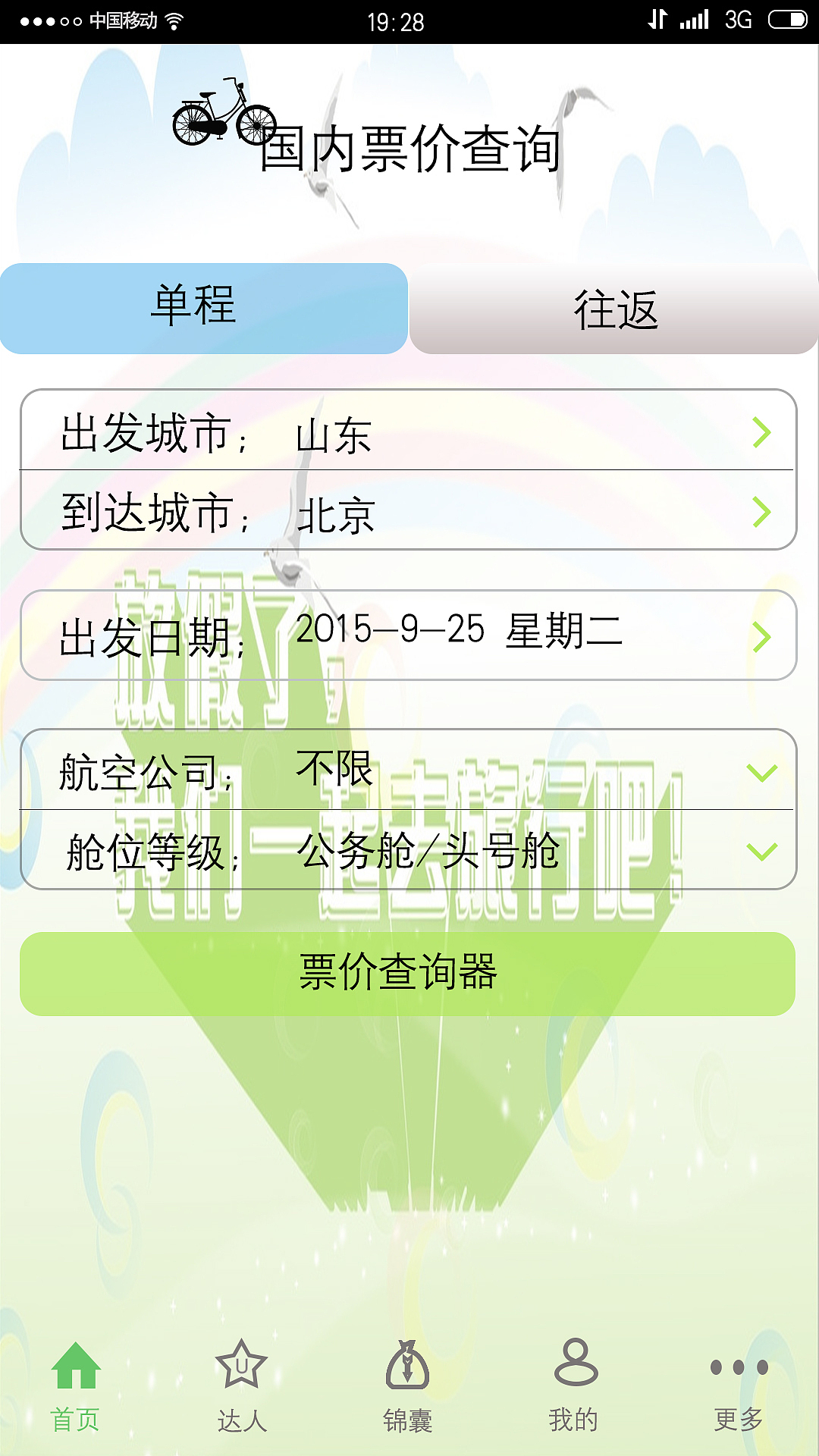
Task: Expand the departure date picker chevron
Action: pyautogui.click(x=761, y=637)
